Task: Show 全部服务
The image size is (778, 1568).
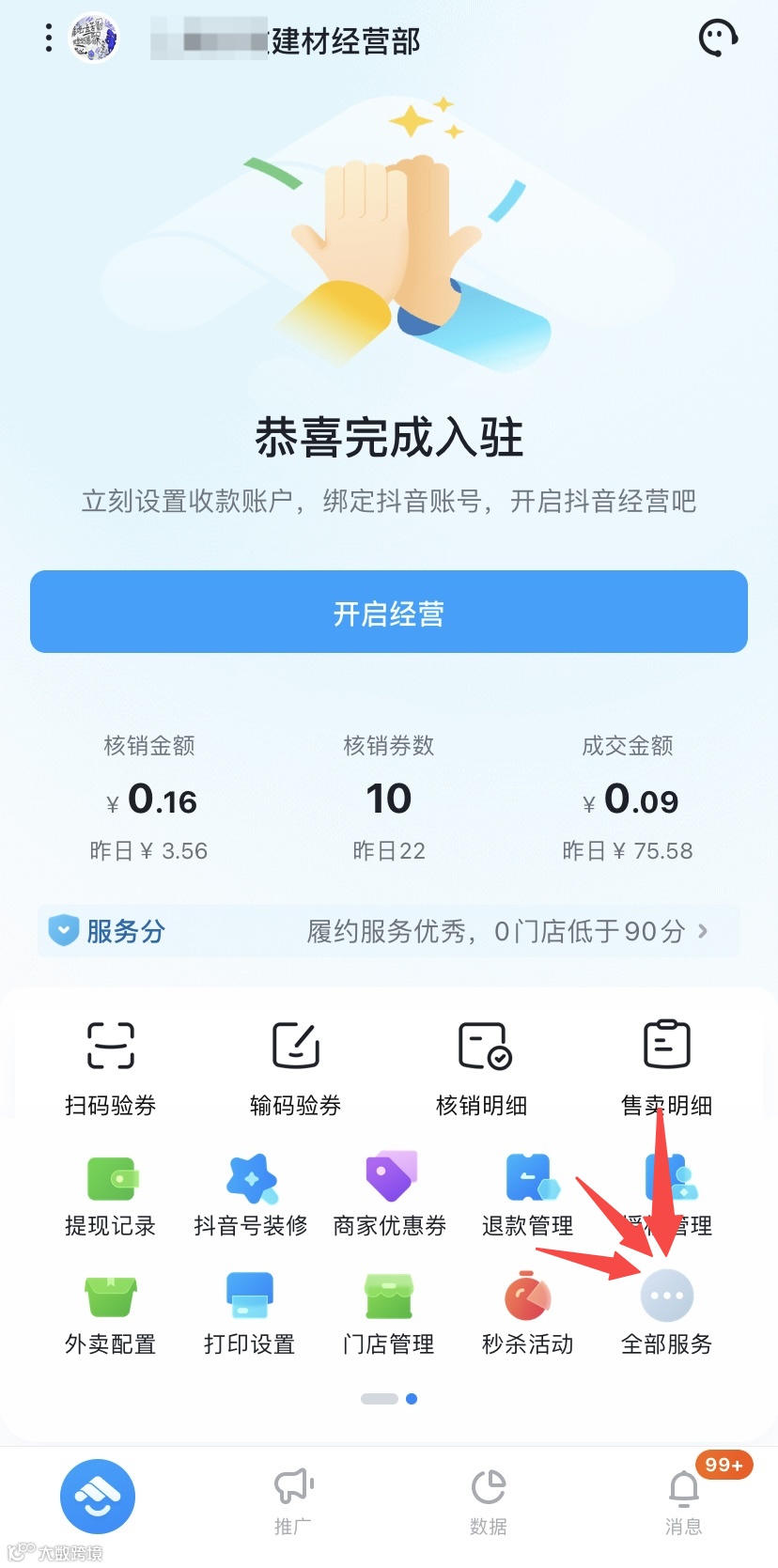Action: click(667, 1313)
